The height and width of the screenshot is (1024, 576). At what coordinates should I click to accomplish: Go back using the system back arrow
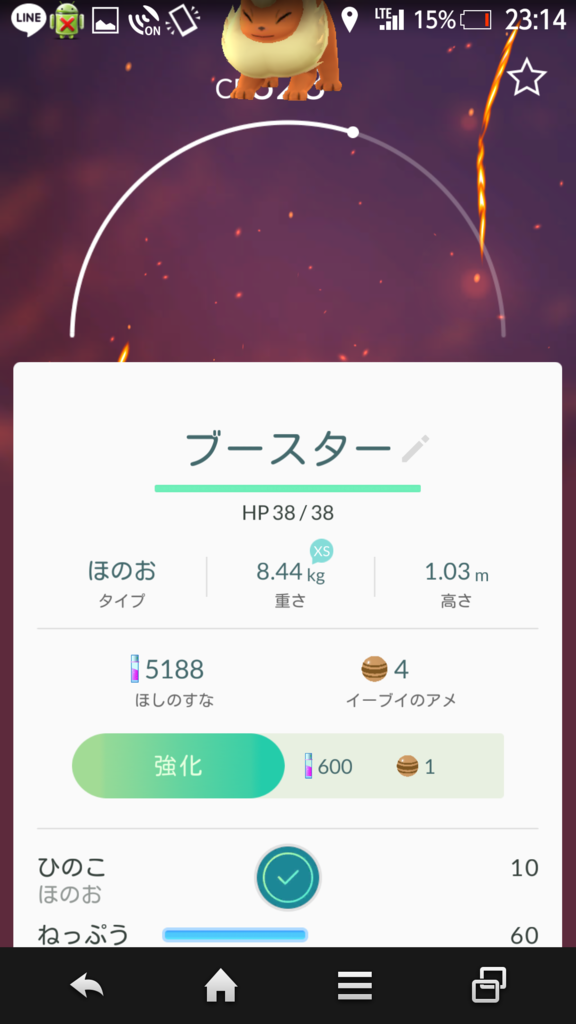pos(87,985)
